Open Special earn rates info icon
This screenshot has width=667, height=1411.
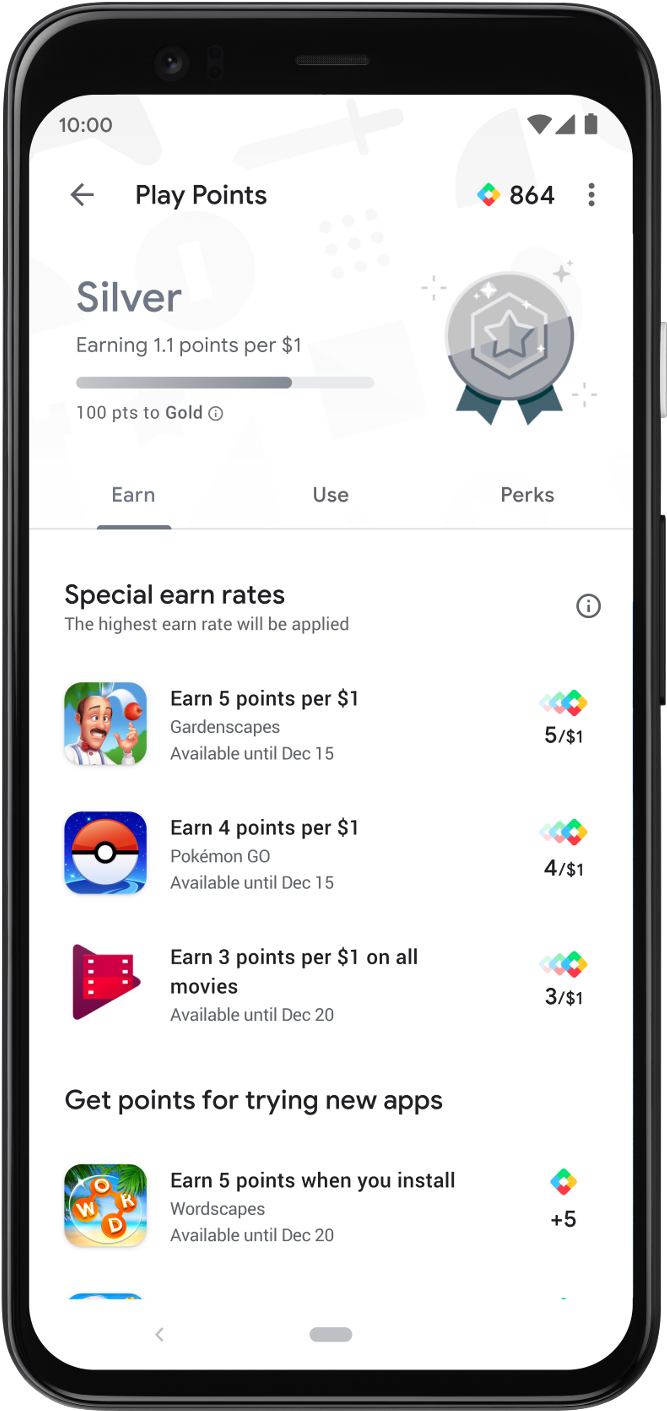click(588, 606)
